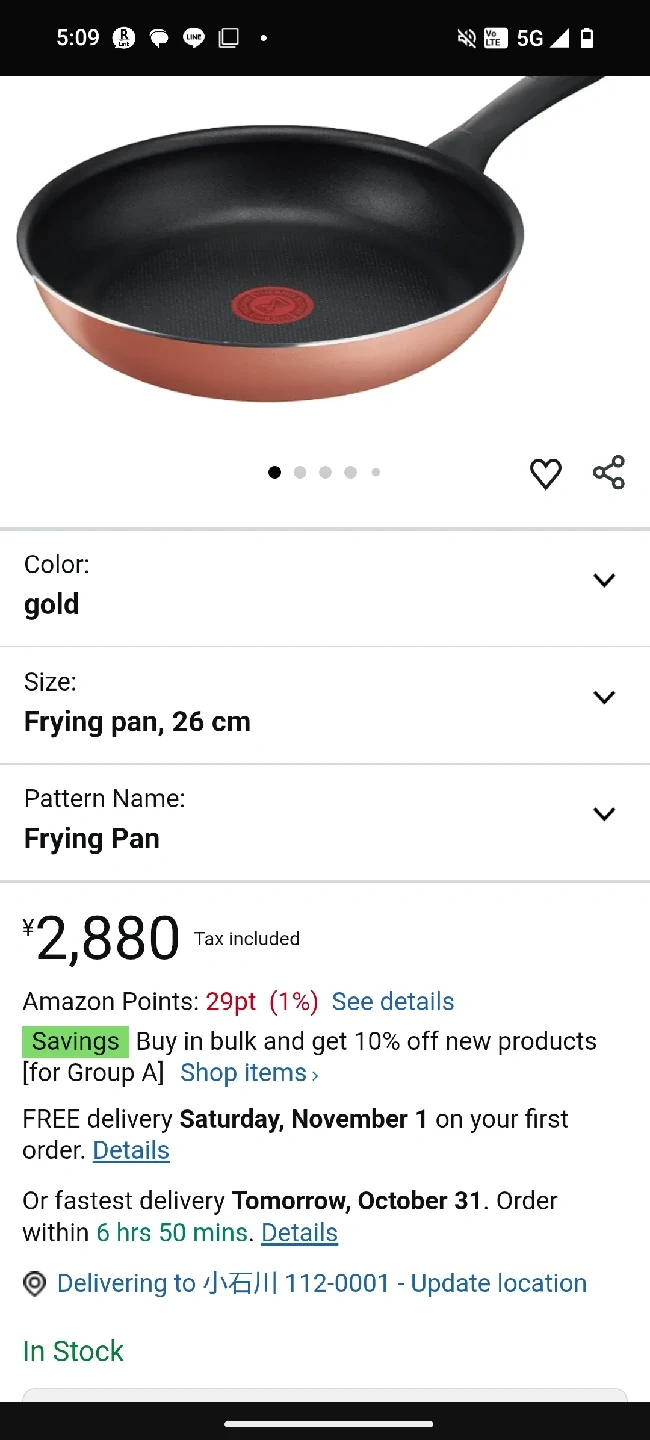View See details for Amazon Points
Viewport: 650px width, 1440px height.
[x=393, y=1002]
